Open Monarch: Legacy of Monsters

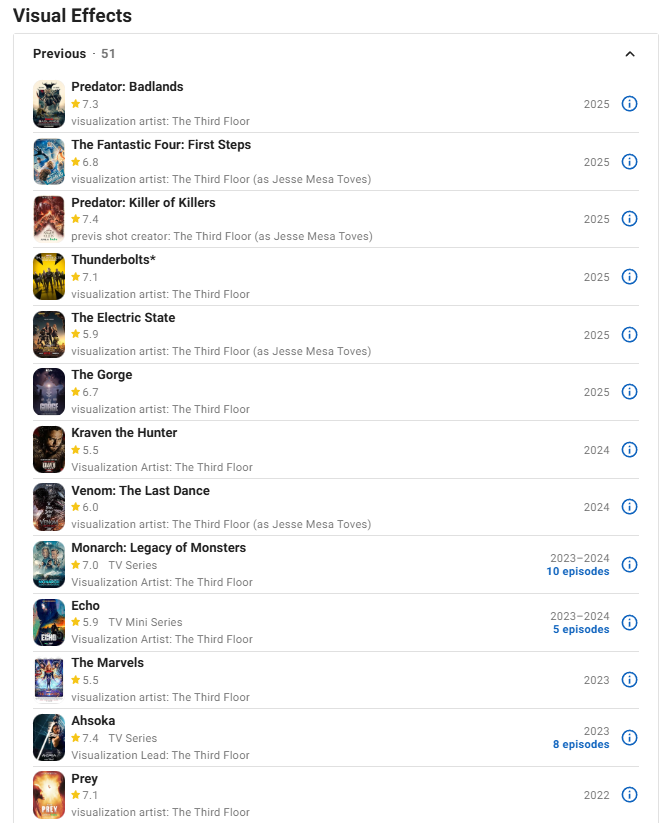coord(158,548)
